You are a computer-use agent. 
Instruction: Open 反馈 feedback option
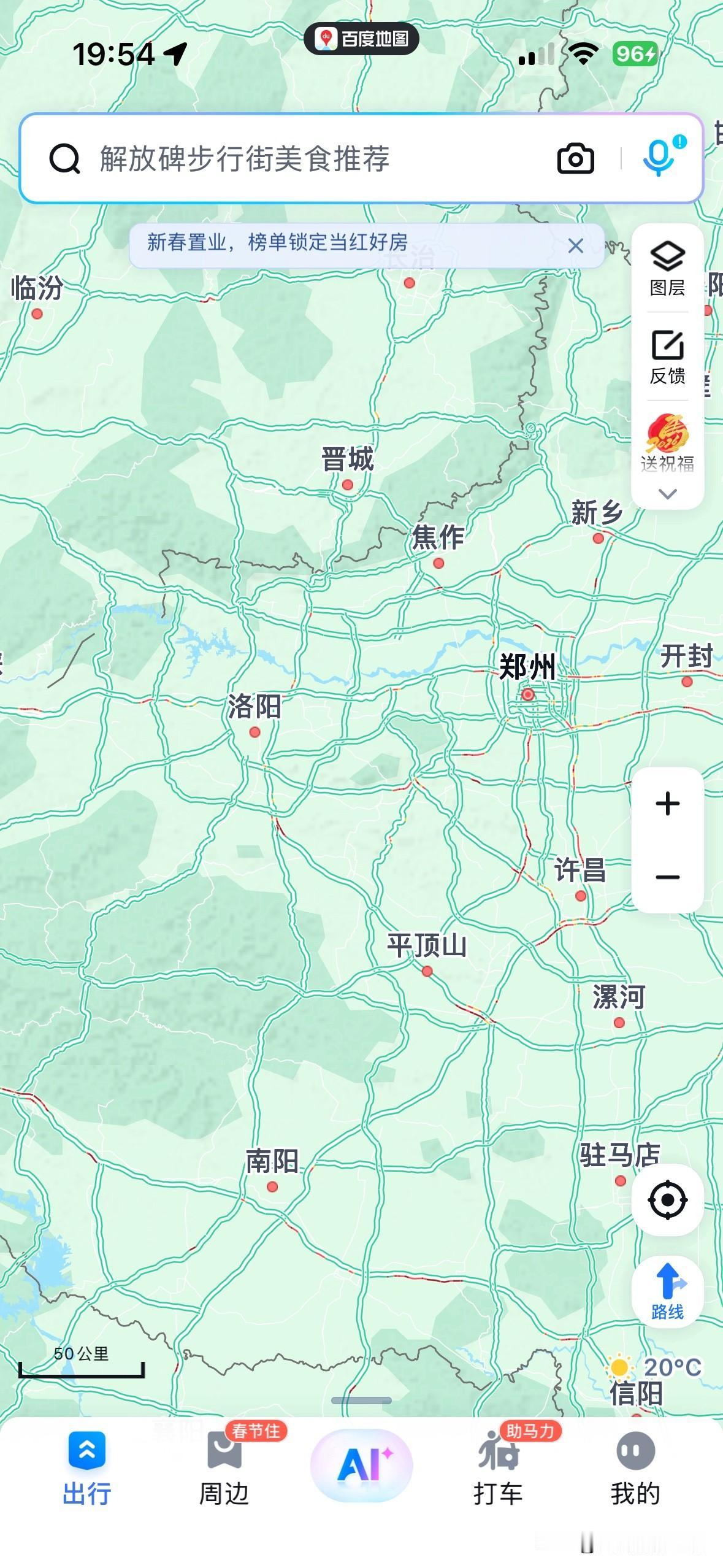667,357
